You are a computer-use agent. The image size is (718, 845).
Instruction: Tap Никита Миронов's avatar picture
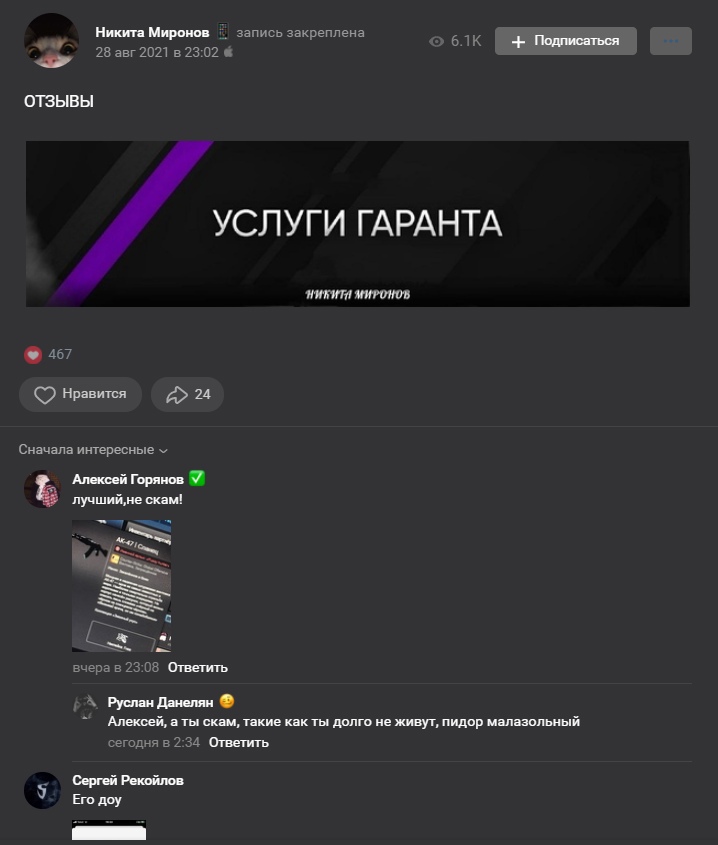click(x=51, y=41)
